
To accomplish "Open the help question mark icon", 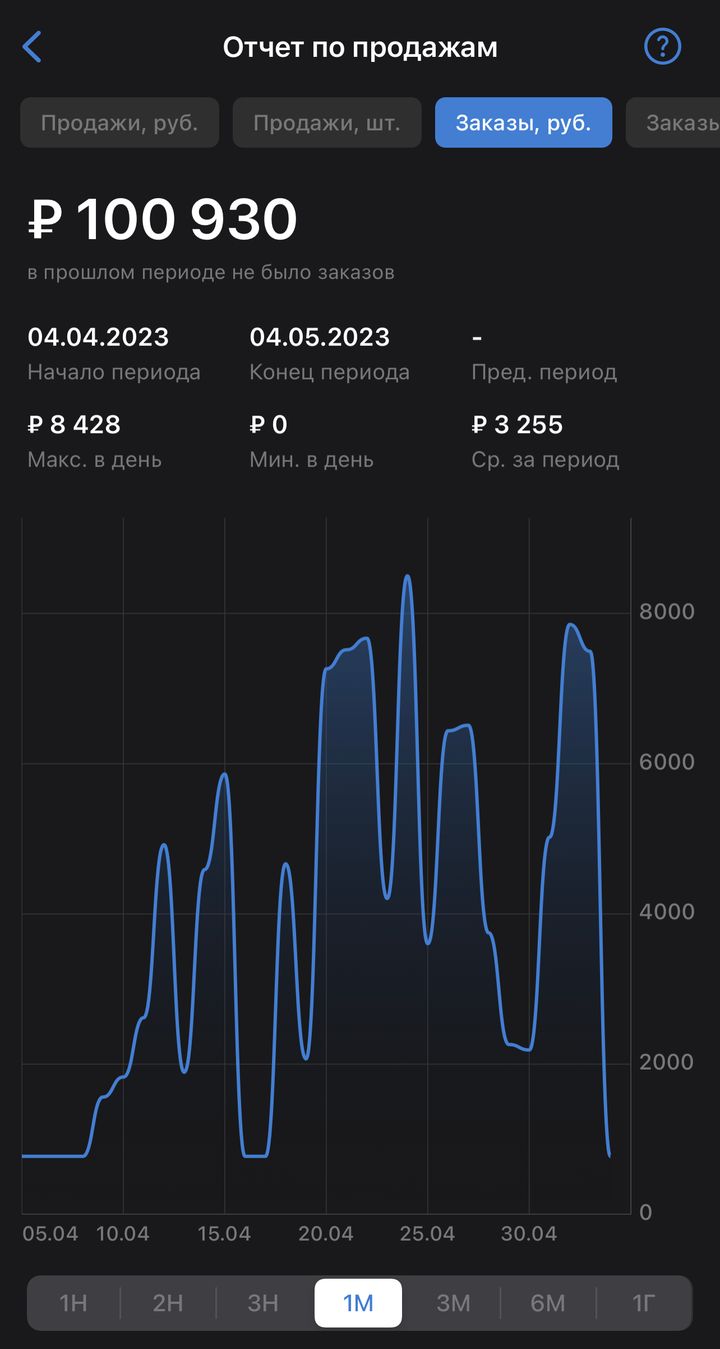I will pos(662,47).
